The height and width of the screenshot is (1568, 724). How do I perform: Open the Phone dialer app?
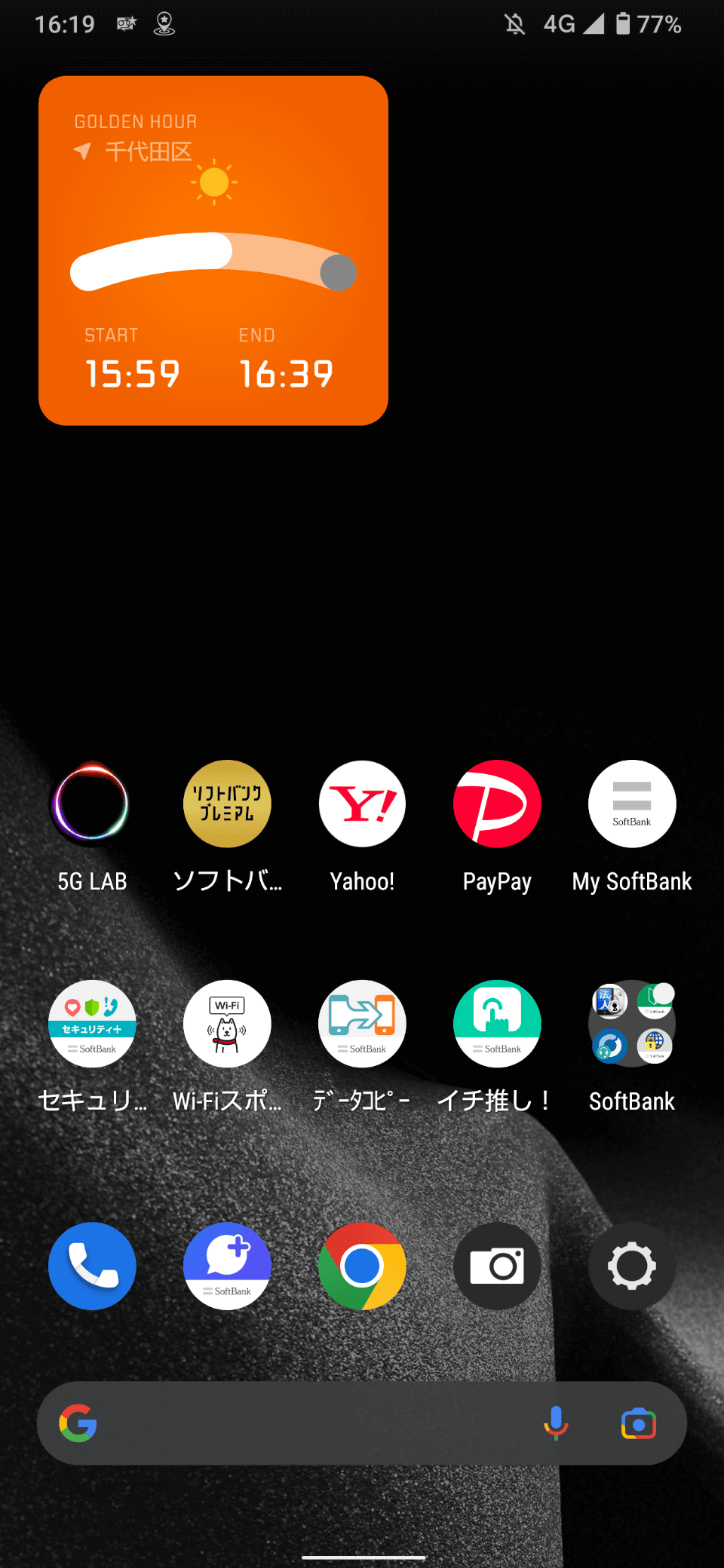point(92,1266)
